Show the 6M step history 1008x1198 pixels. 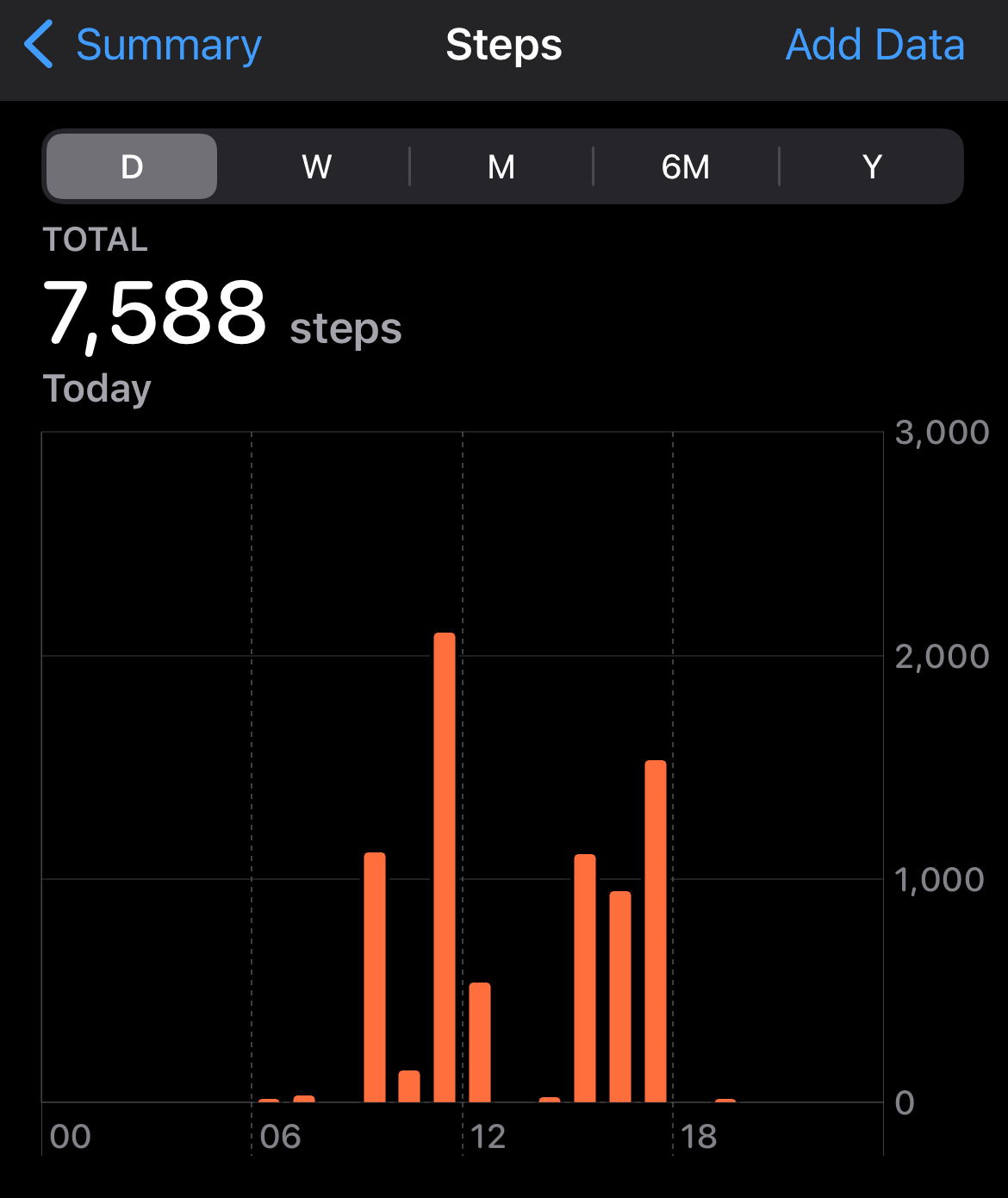click(x=686, y=166)
